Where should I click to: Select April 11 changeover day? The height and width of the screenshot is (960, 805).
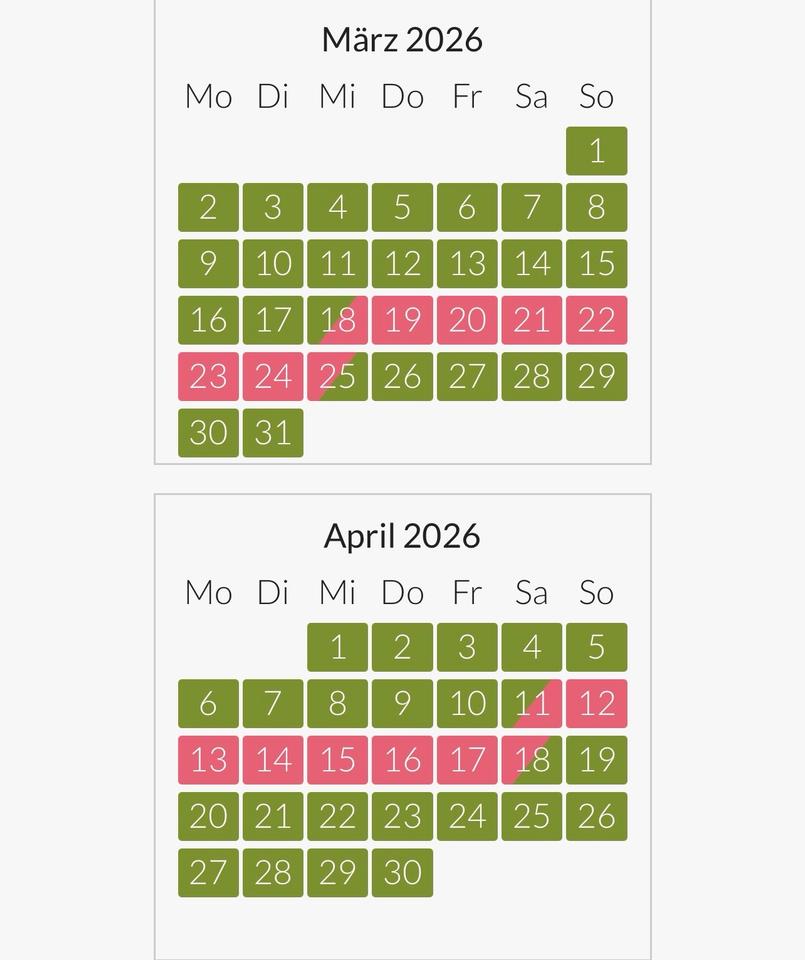(531, 703)
